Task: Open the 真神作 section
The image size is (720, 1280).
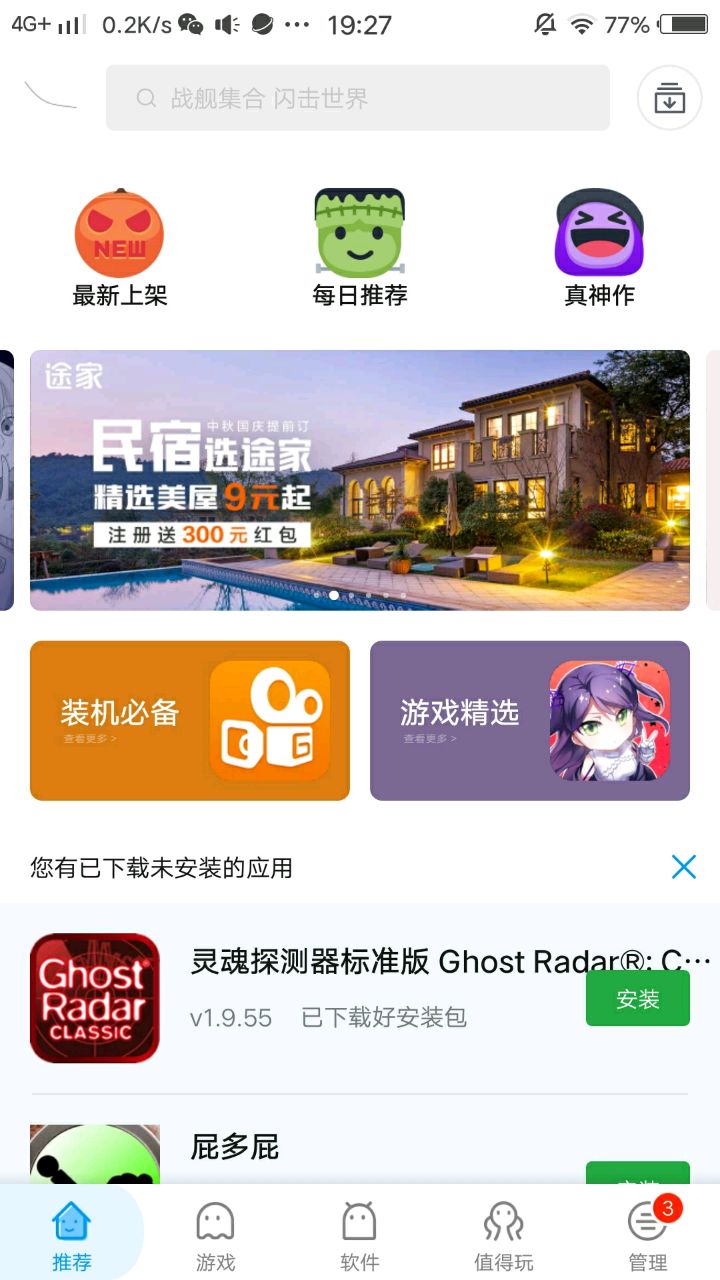Action: [599, 247]
